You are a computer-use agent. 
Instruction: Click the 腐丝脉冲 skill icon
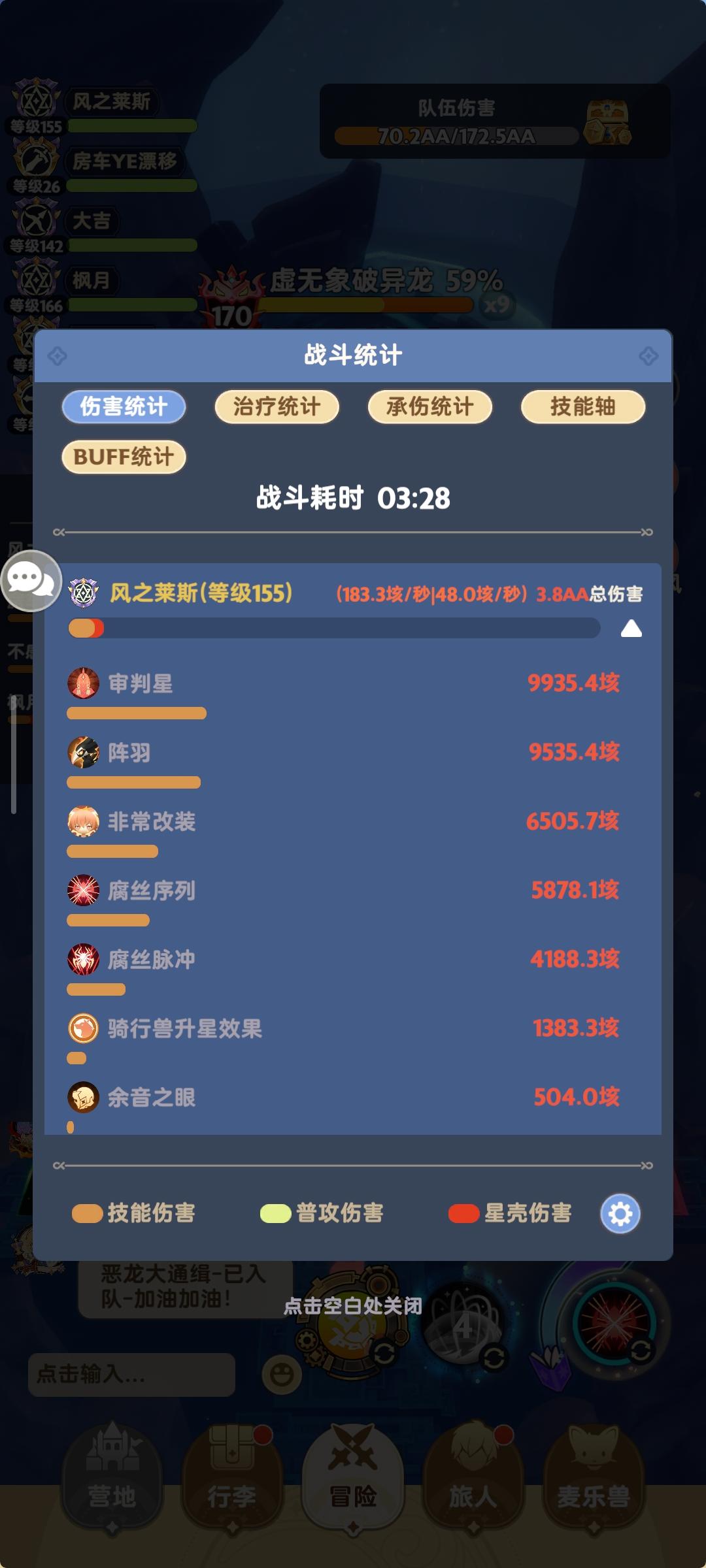[82, 958]
